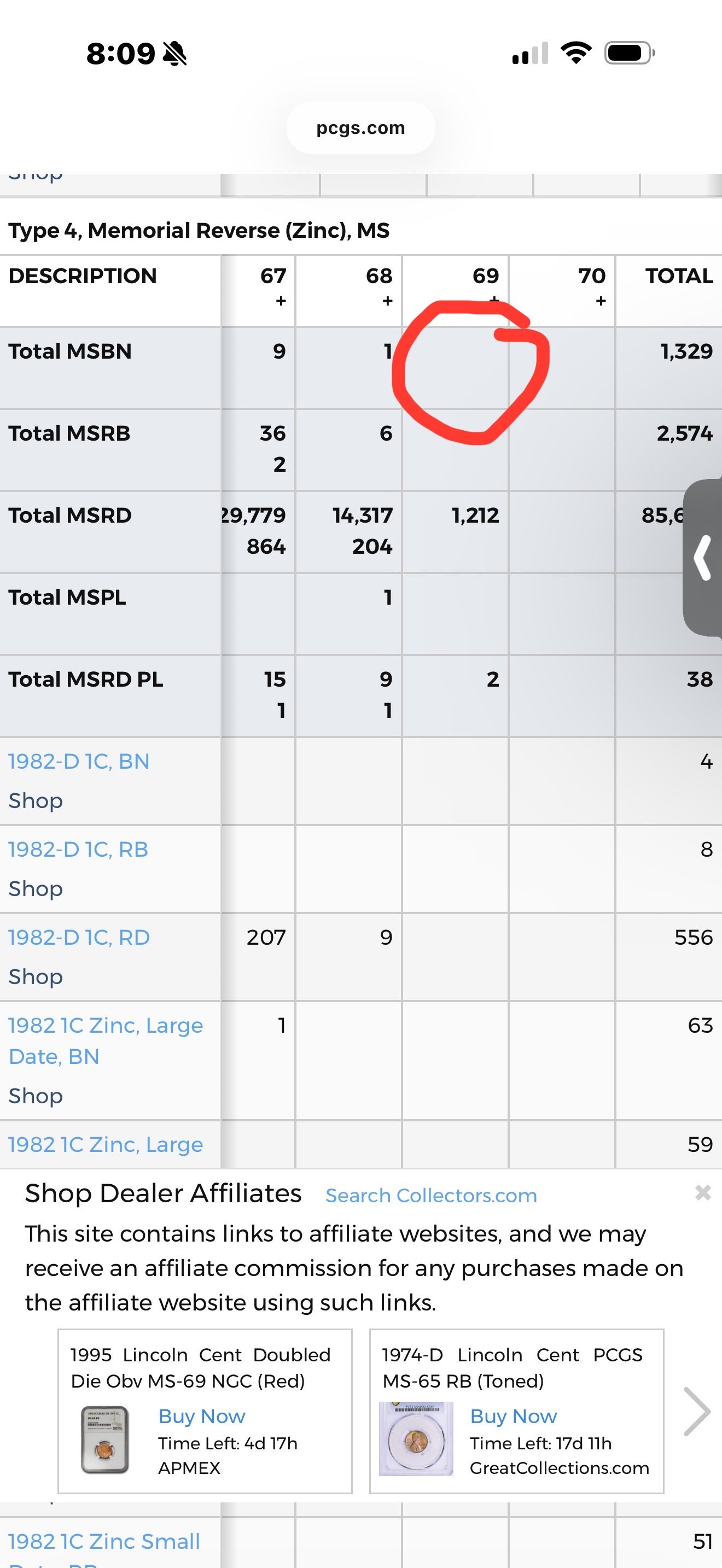This screenshot has height=1568, width=722.
Task: Open the 1982 1C Zinc Small Date link
Action: tap(103, 1541)
